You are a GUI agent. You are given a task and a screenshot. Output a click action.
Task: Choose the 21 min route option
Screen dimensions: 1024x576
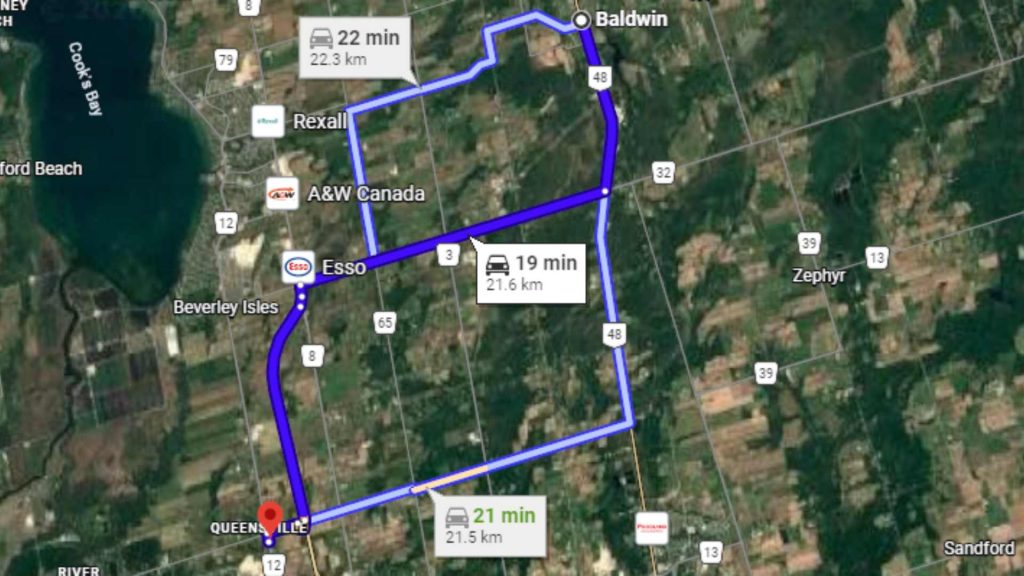490,525
